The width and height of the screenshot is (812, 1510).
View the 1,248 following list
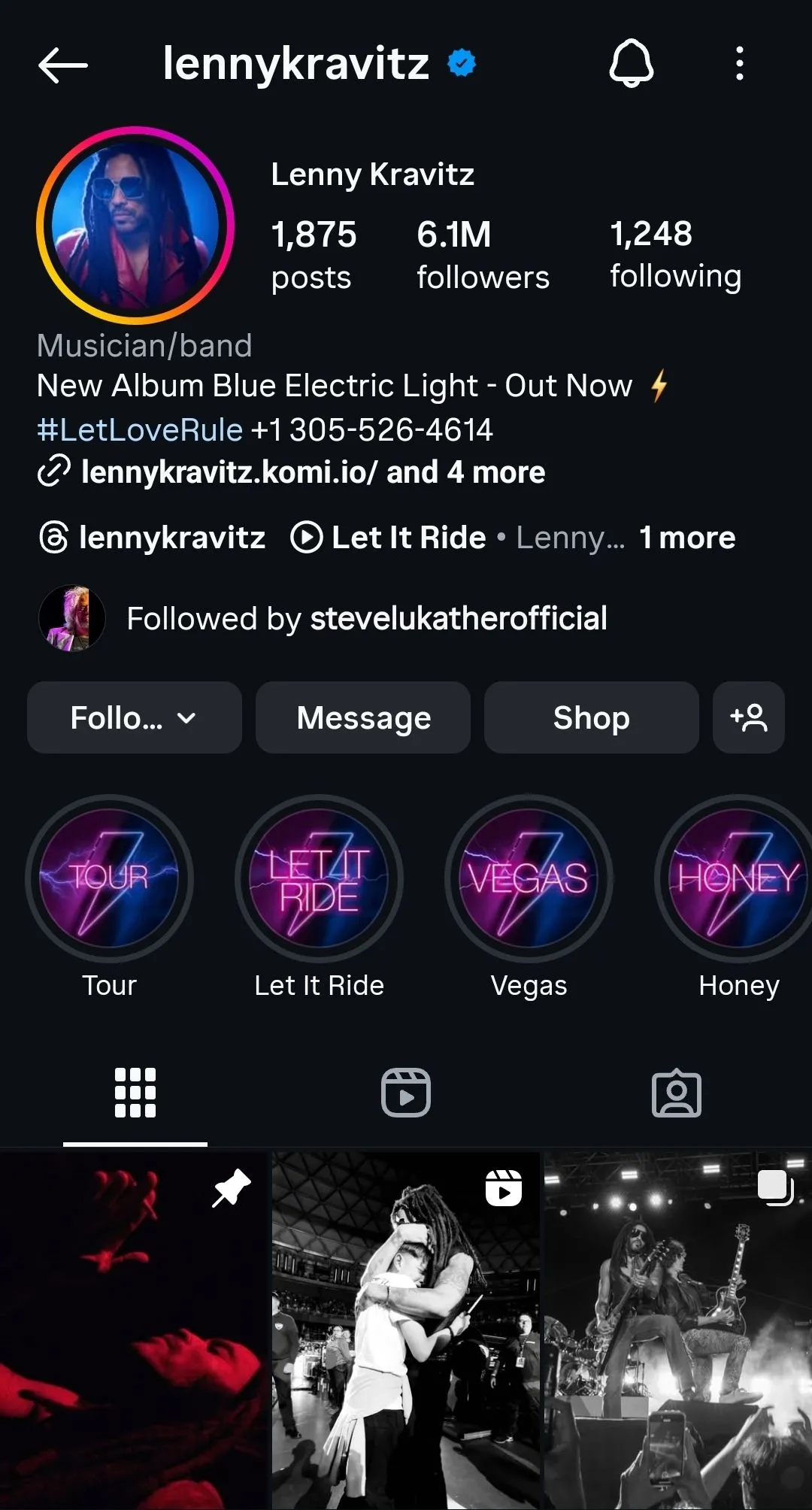tap(675, 254)
